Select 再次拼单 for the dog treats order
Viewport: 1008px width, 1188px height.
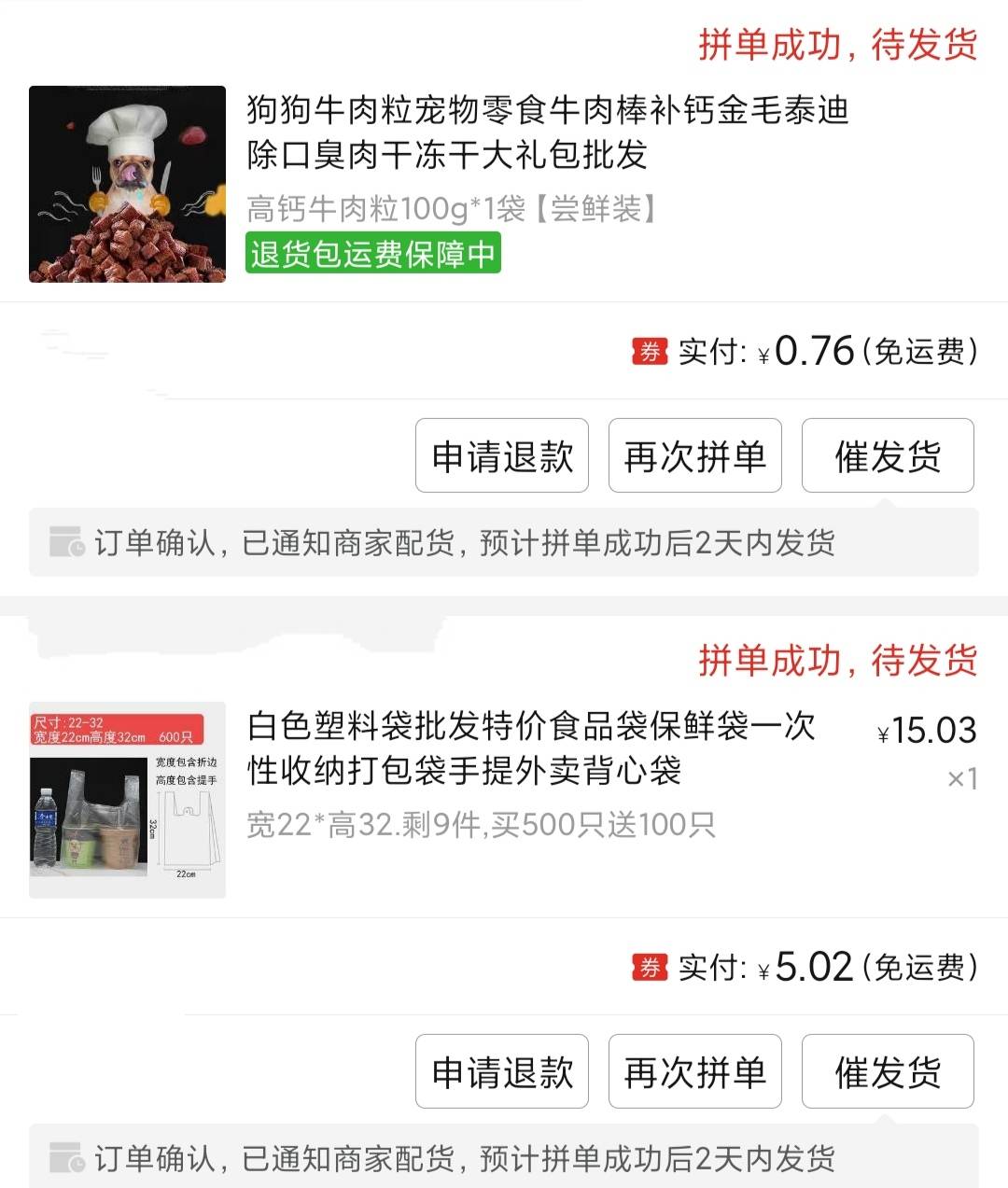694,455
